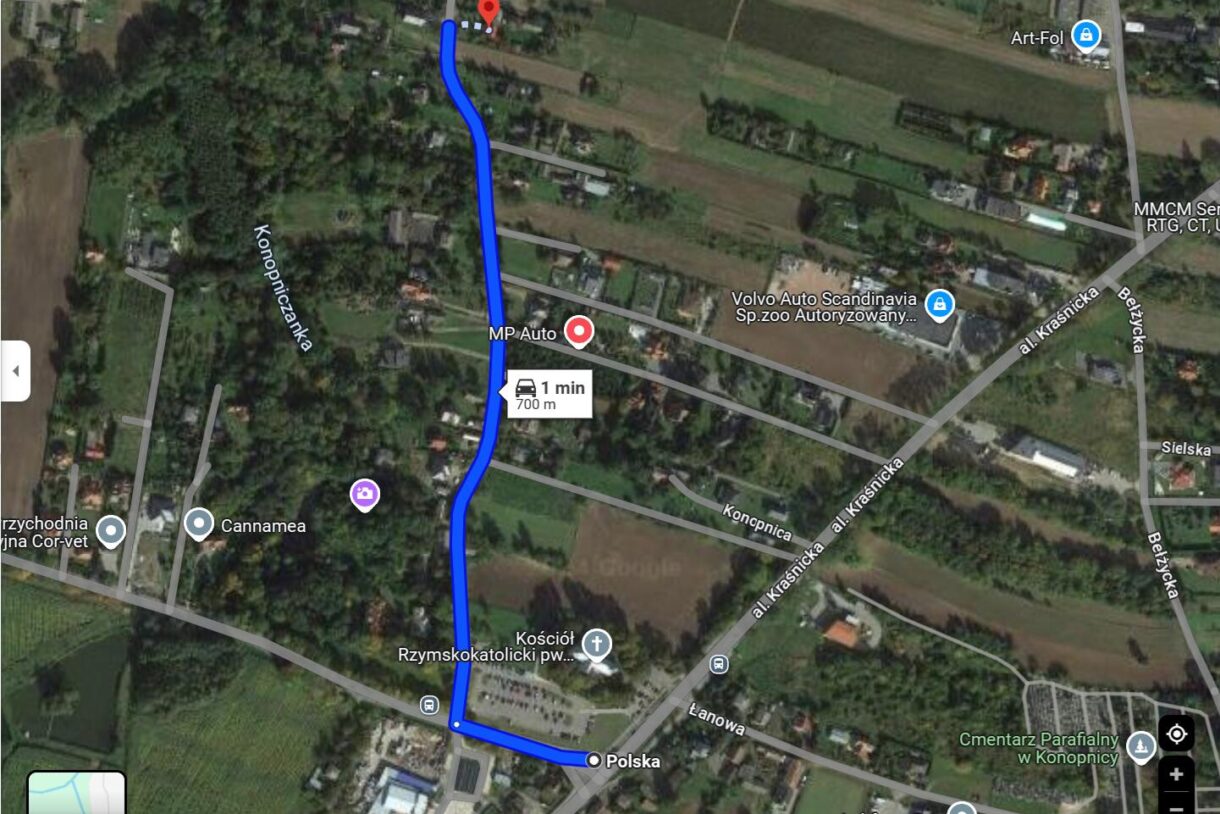1220x814 pixels.
Task: Open the Cannamea place pin
Action: [x=200, y=522]
